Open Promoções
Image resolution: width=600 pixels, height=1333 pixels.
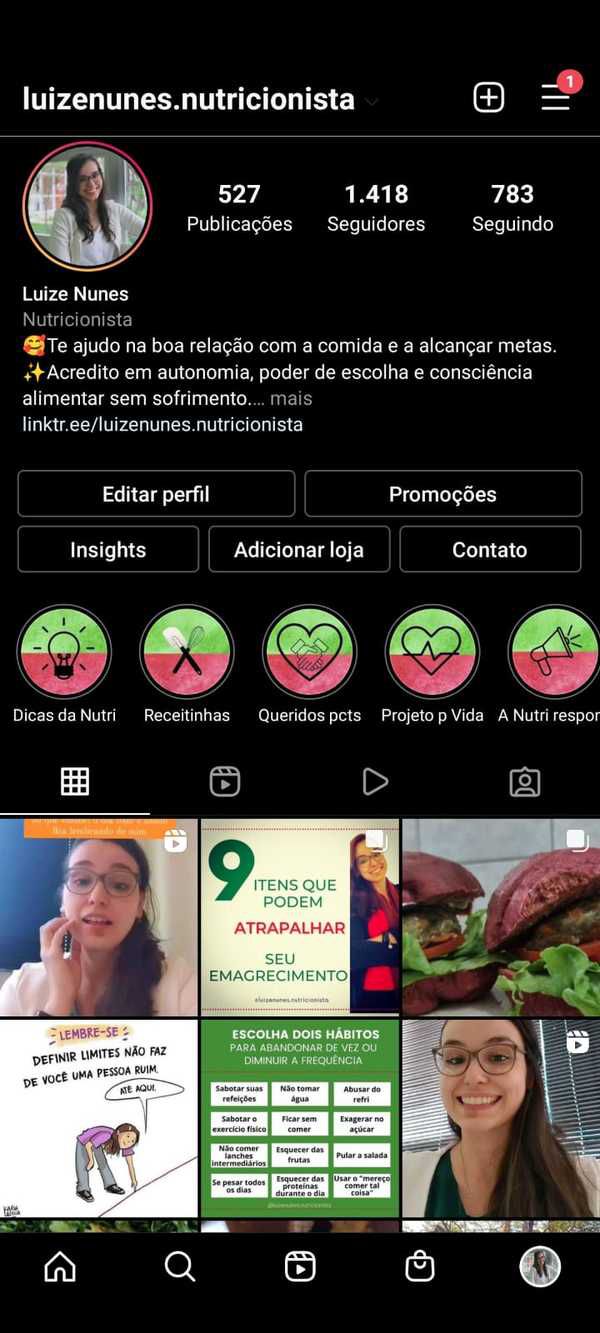click(442, 494)
